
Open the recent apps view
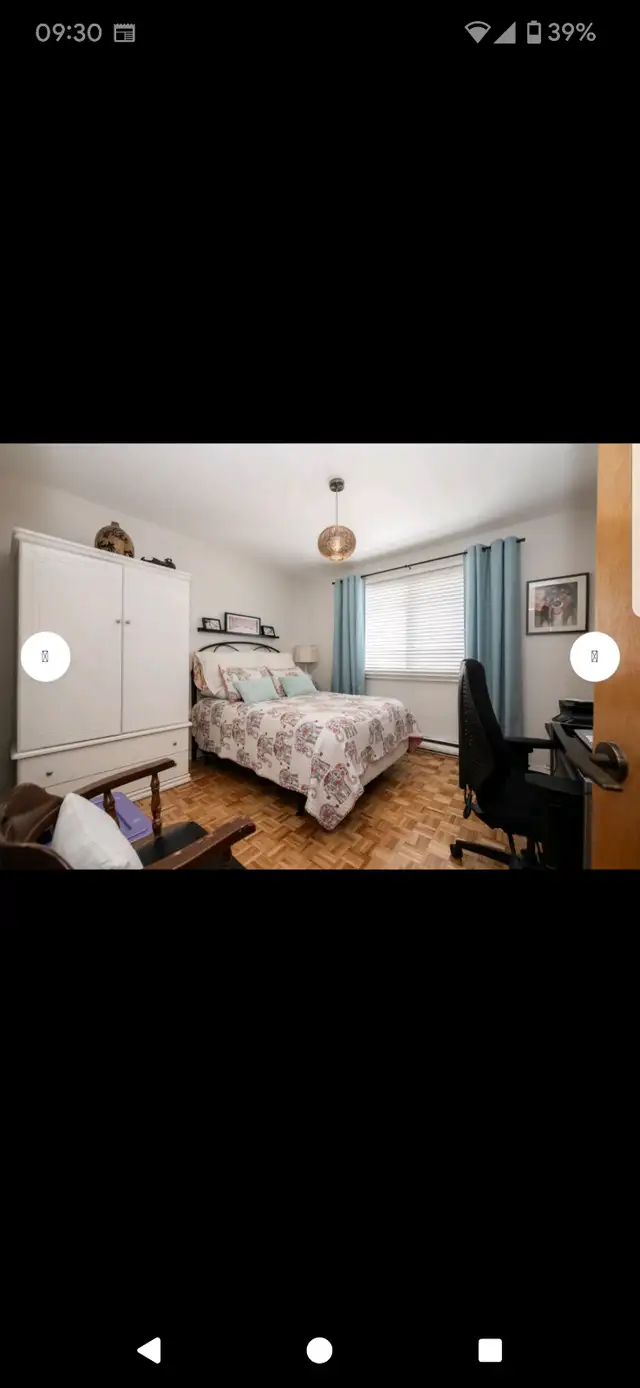490,1351
